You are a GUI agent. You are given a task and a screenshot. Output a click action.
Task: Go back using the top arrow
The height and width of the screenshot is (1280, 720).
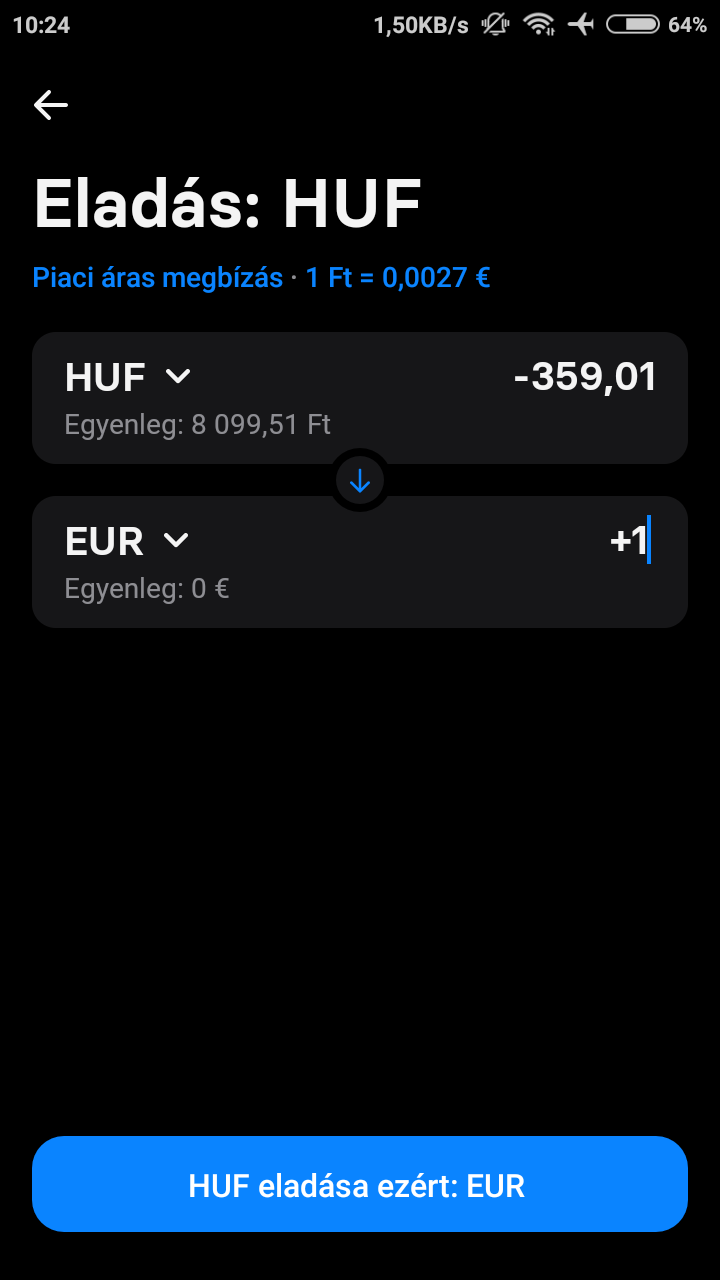click(x=50, y=105)
